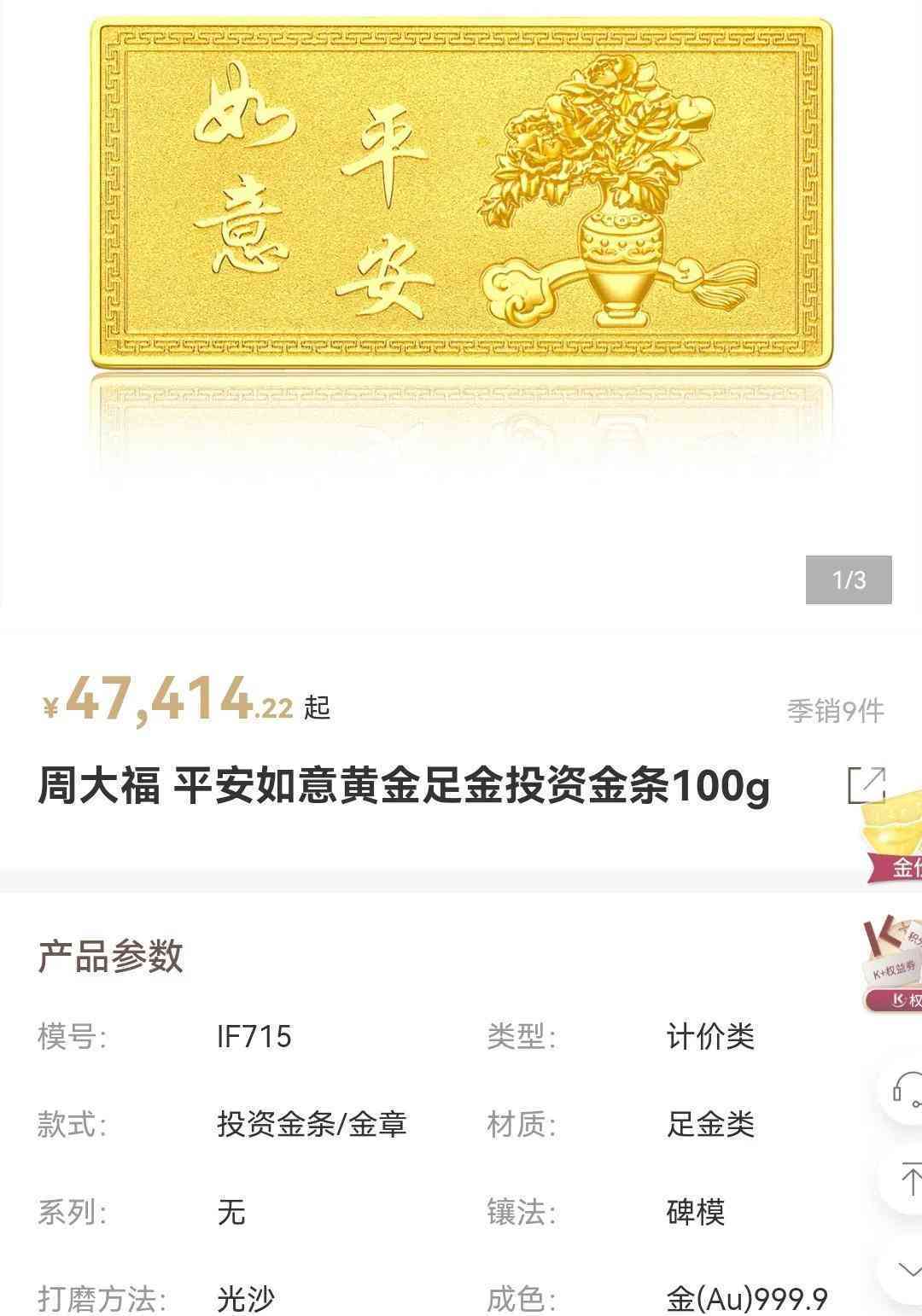Jump back to top of page
This screenshot has height=1316, width=922.
[908, 1180]
